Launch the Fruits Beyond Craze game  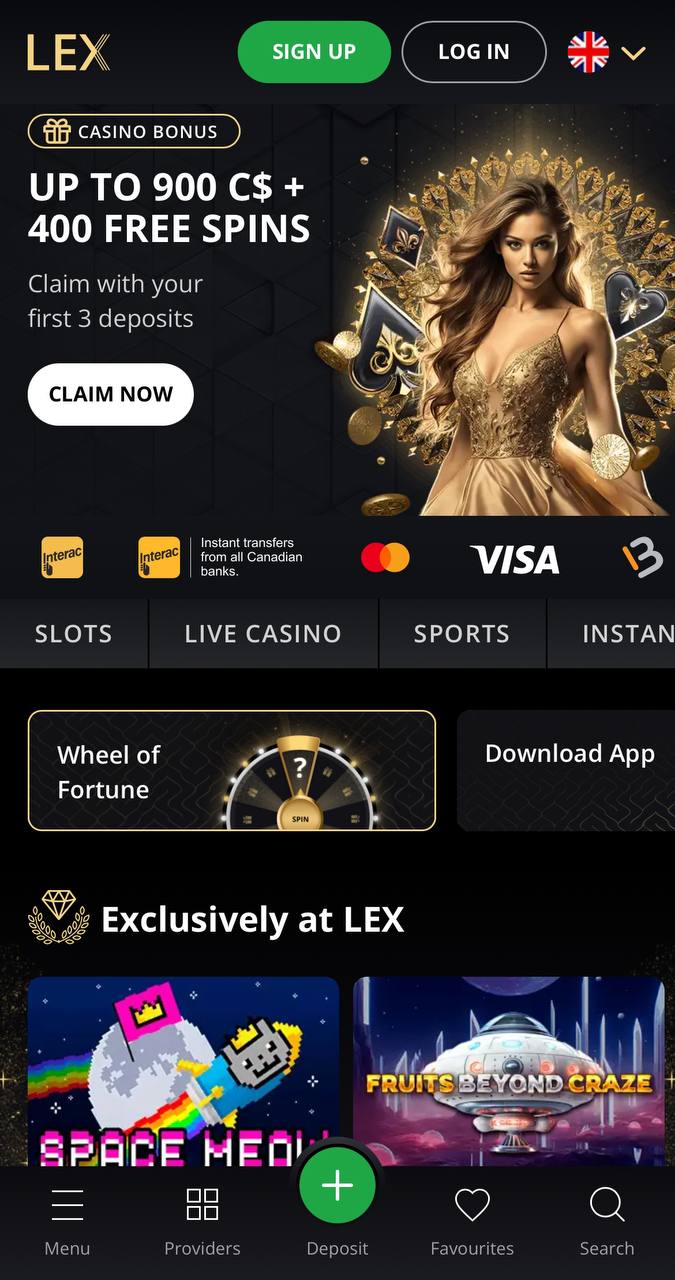point(508,1071)
